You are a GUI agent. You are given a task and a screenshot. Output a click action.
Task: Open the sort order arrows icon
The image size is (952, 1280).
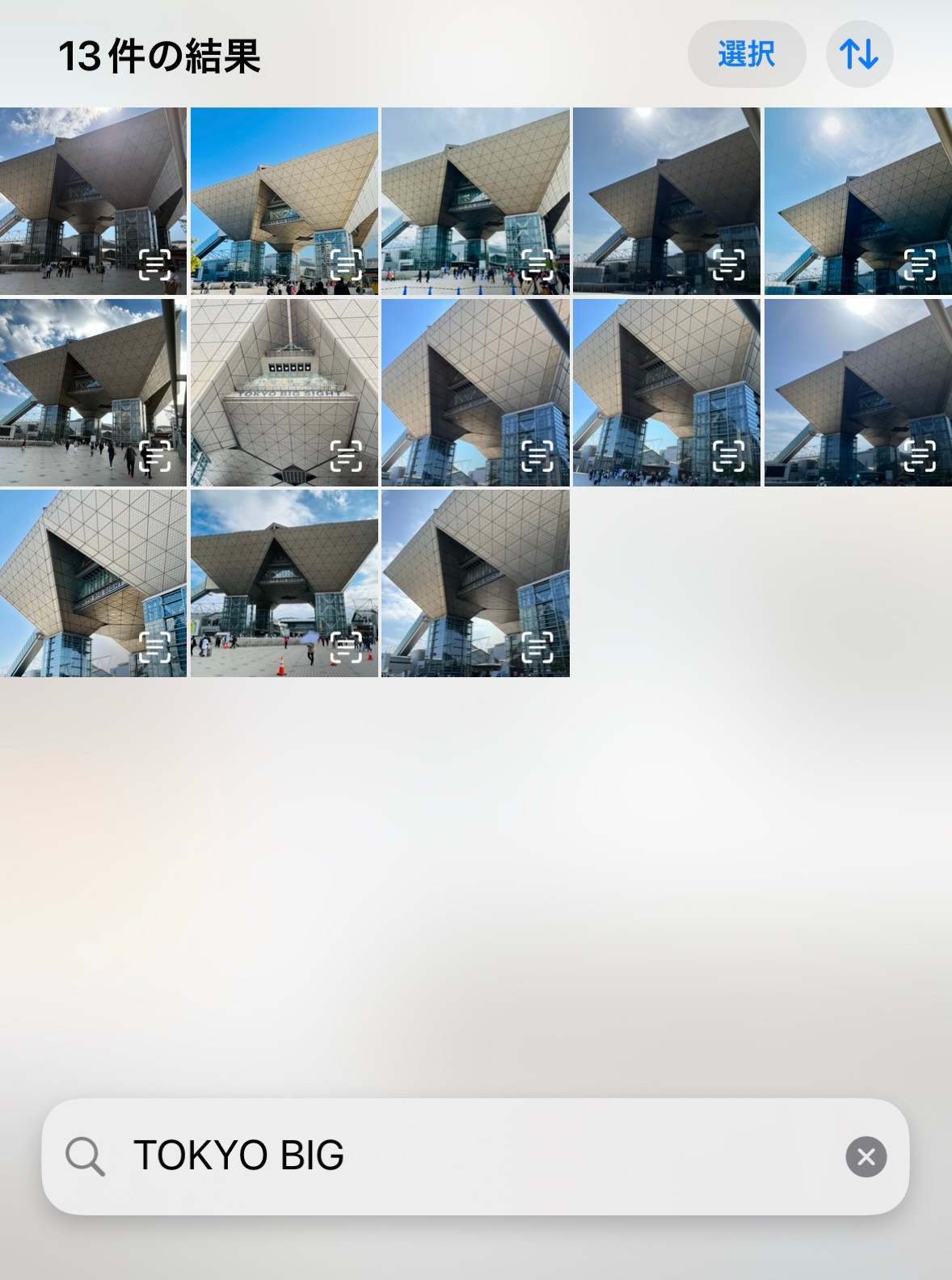[859, 54]
